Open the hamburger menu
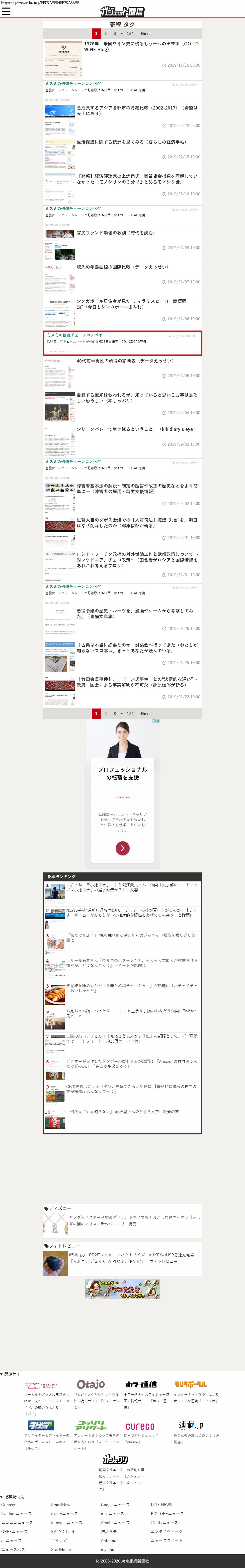The width and height of the screenshot is (245, 1568). 6,11
